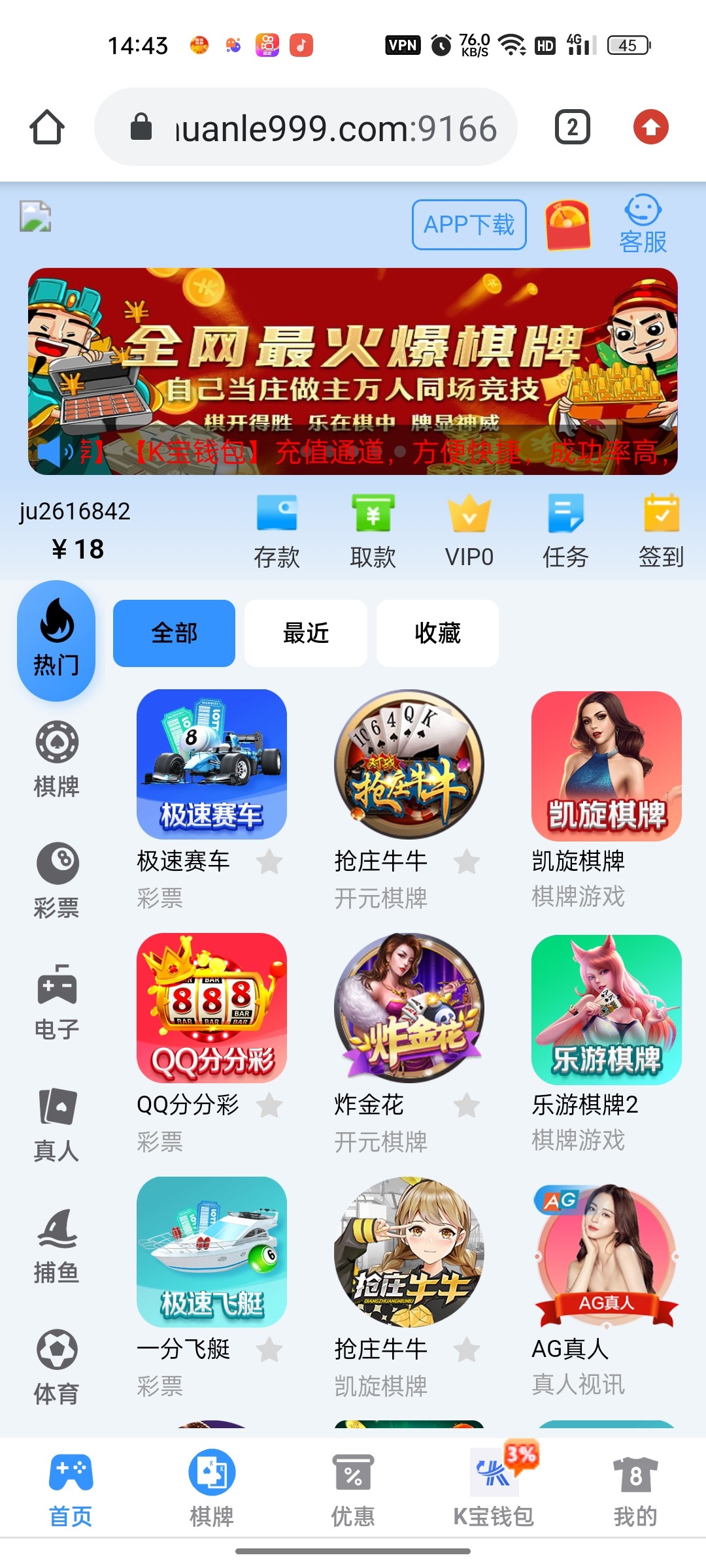
Task: Open the 凯旋棋牌 game thumbnail
Action: click(x=605, y=764)
